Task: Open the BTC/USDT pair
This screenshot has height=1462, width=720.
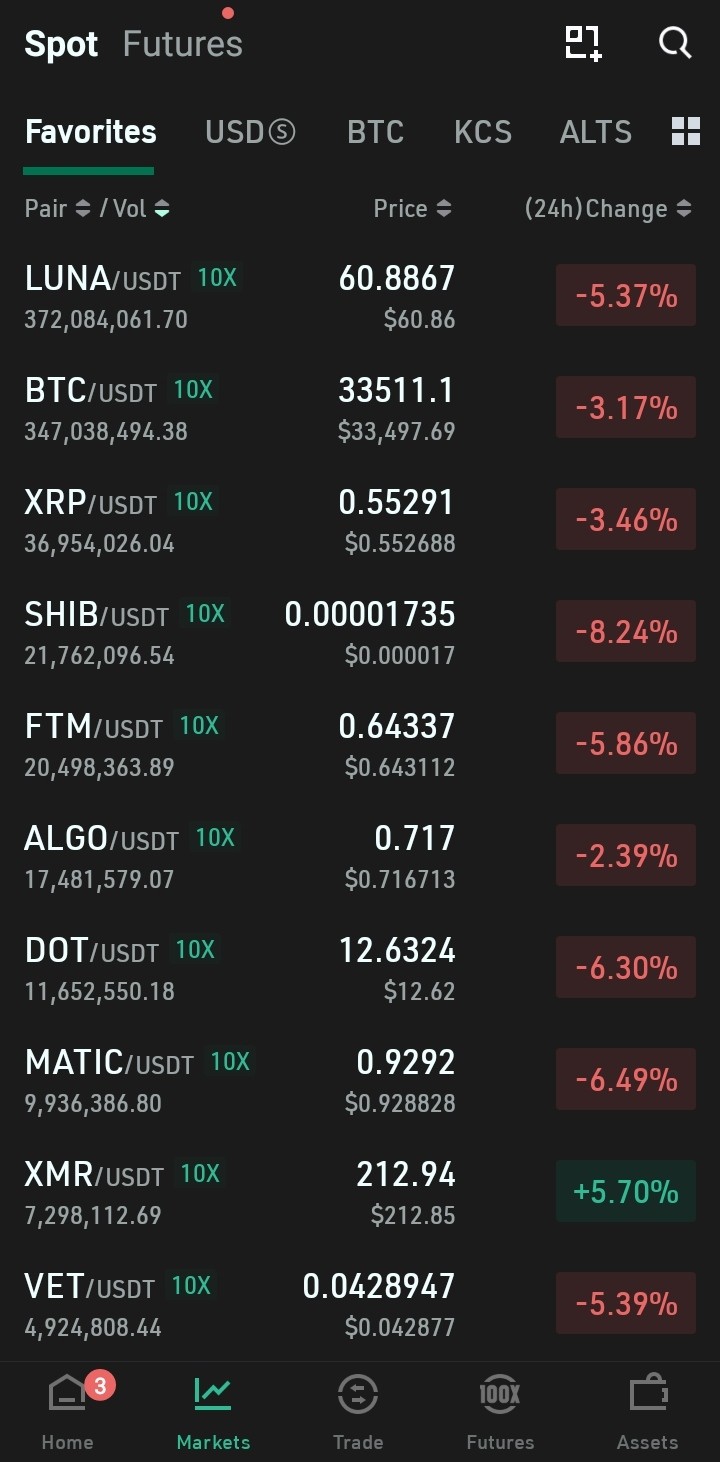Action: pyautogui.click(x=360, y=409)
